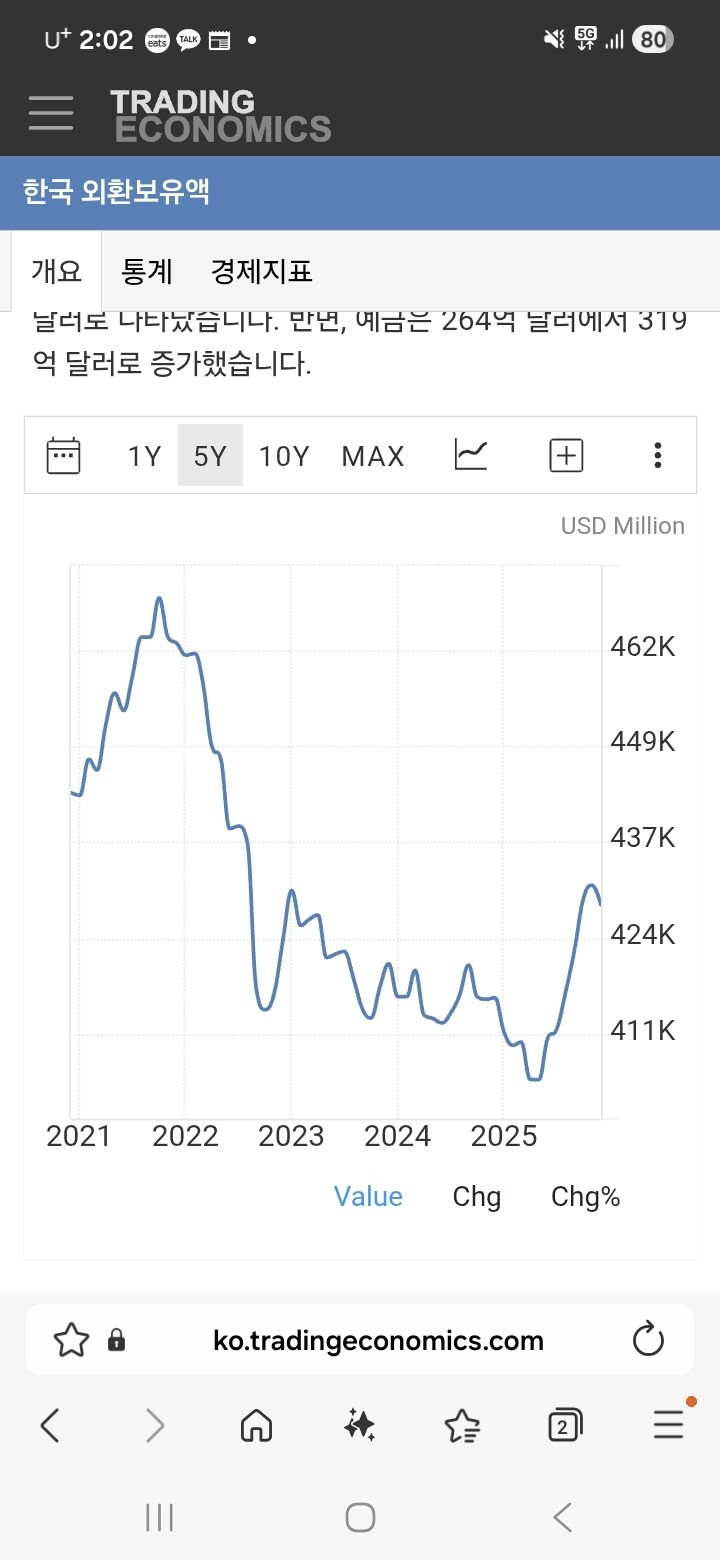Show the MAX chart range

373,456
